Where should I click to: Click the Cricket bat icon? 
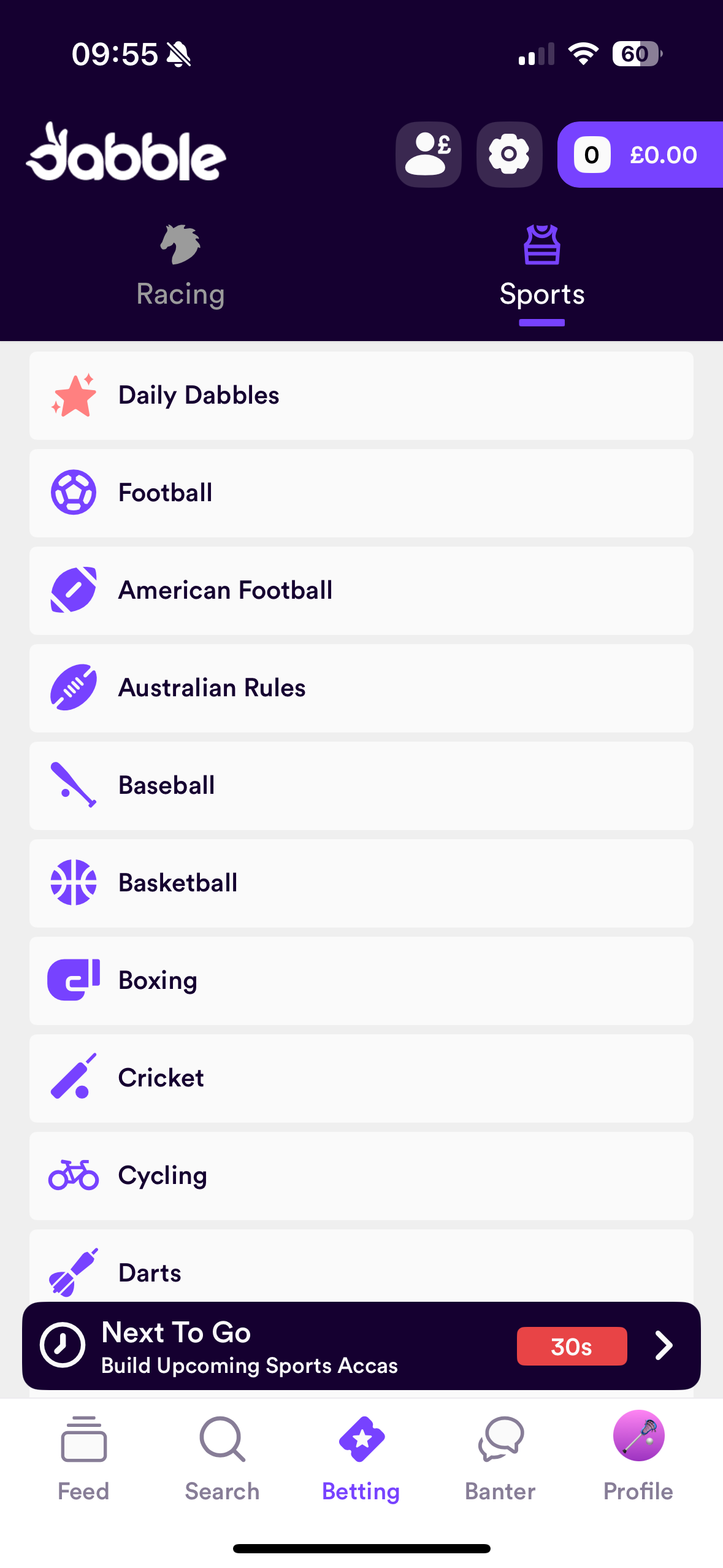point(73,1077)
